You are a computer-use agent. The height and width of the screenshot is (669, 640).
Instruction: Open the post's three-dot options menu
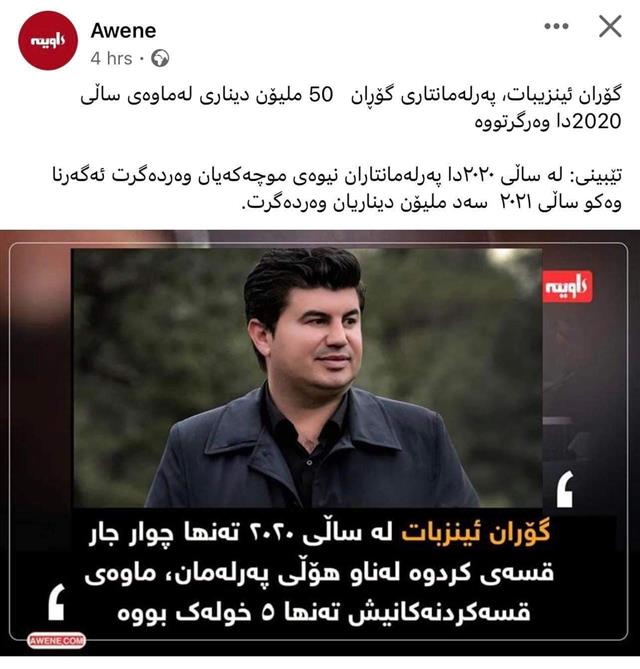coord(556,26)
